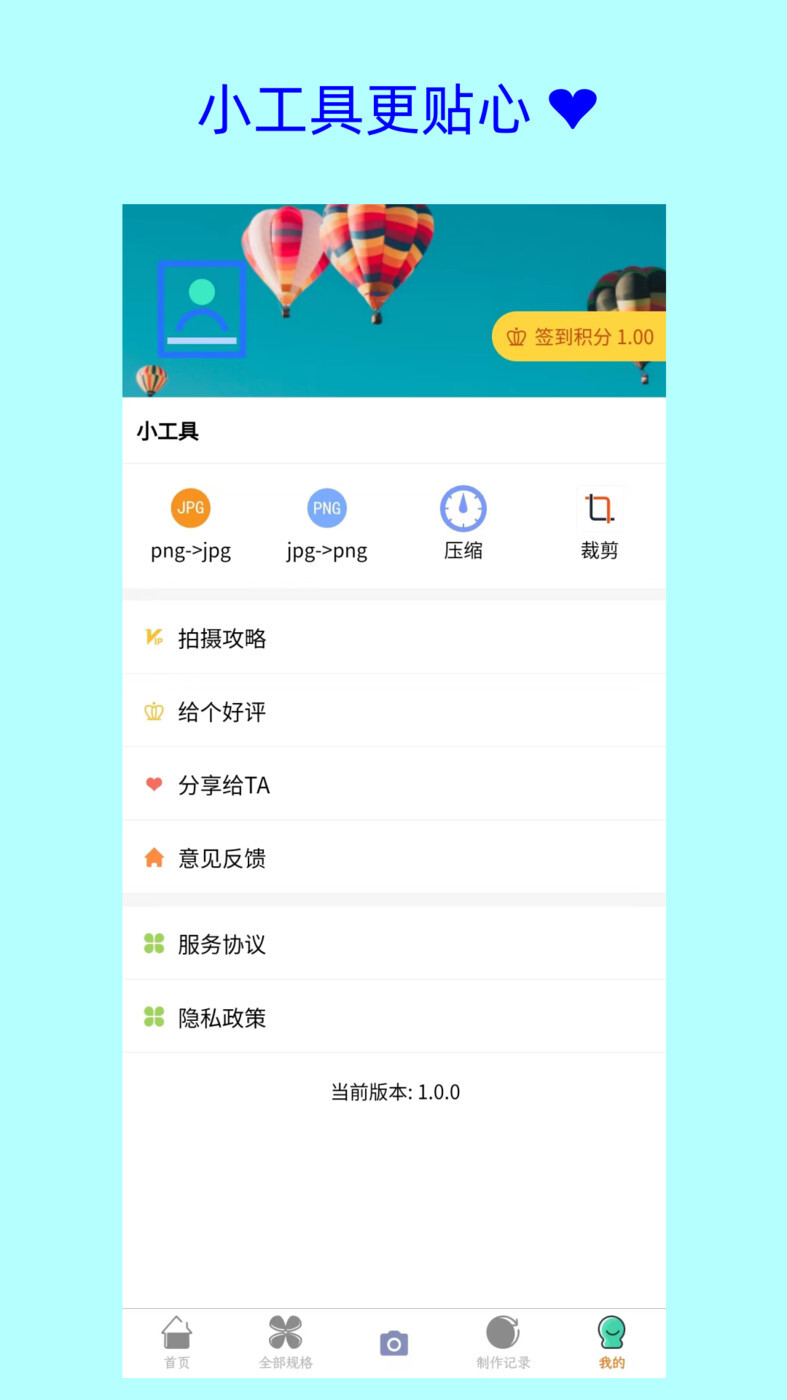Select the 我的 tab
Screen dimensions: 787x1400
pos(611,1343)
